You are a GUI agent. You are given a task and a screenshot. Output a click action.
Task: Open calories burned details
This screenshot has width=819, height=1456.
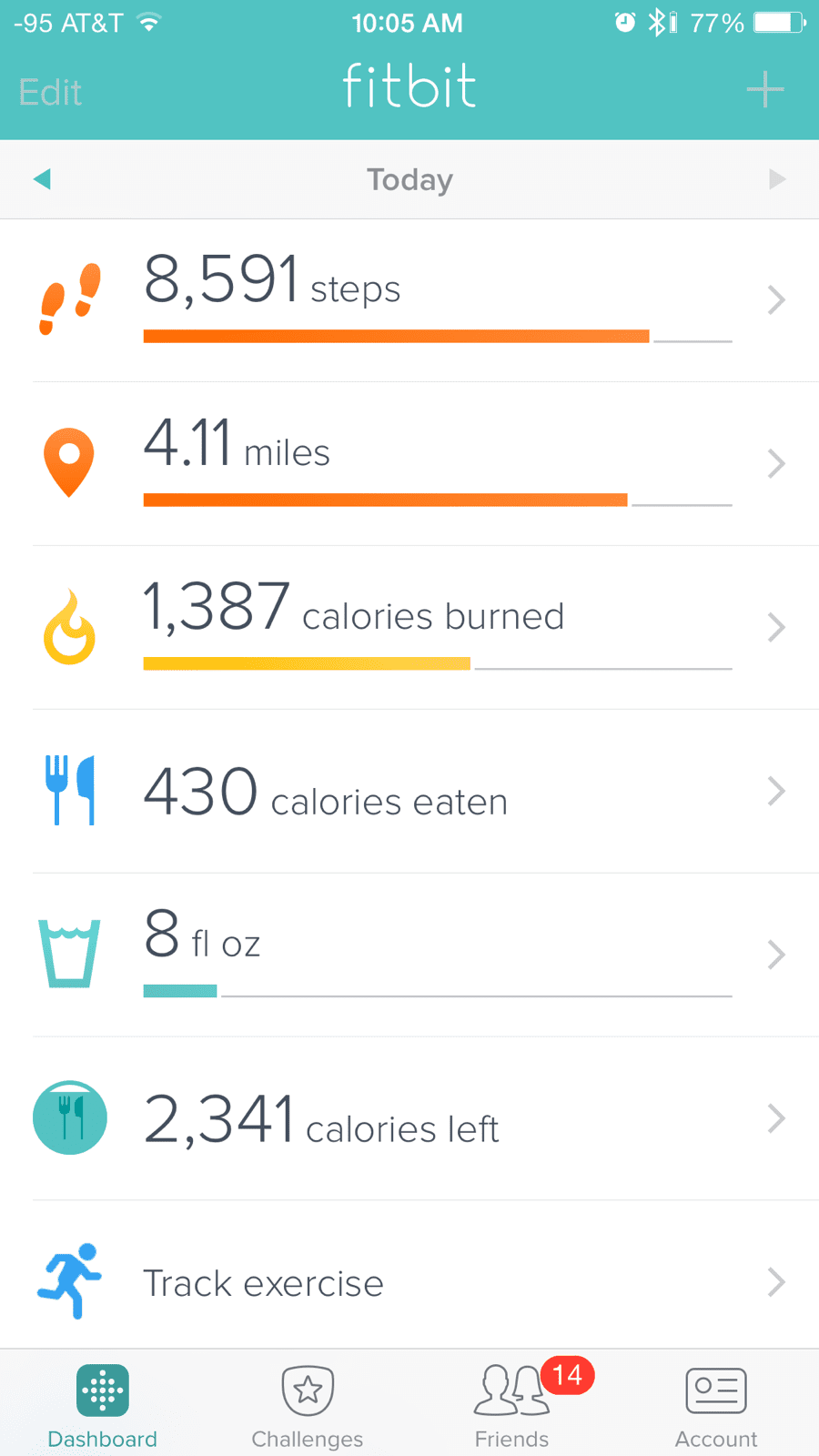(409, 628)
